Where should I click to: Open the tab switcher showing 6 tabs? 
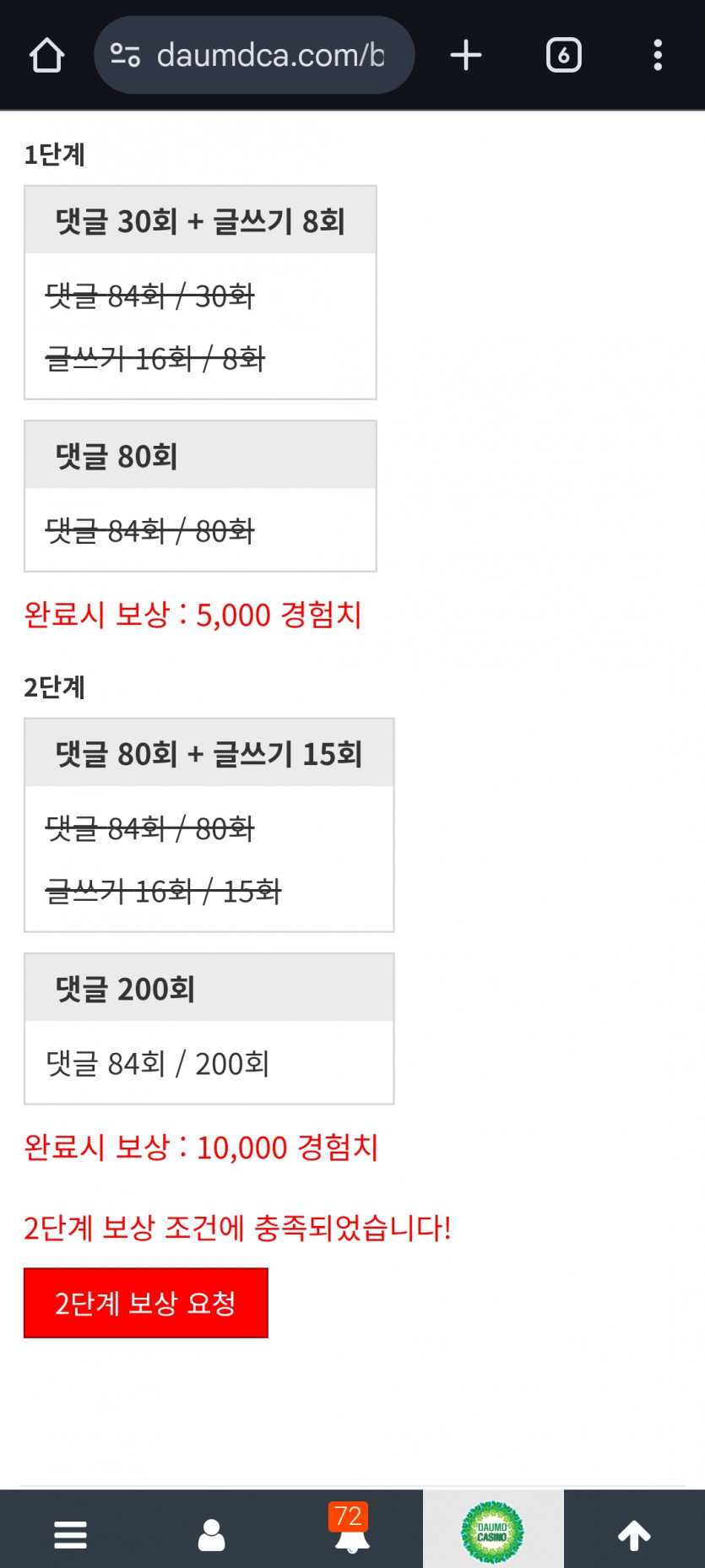point(563,54)
